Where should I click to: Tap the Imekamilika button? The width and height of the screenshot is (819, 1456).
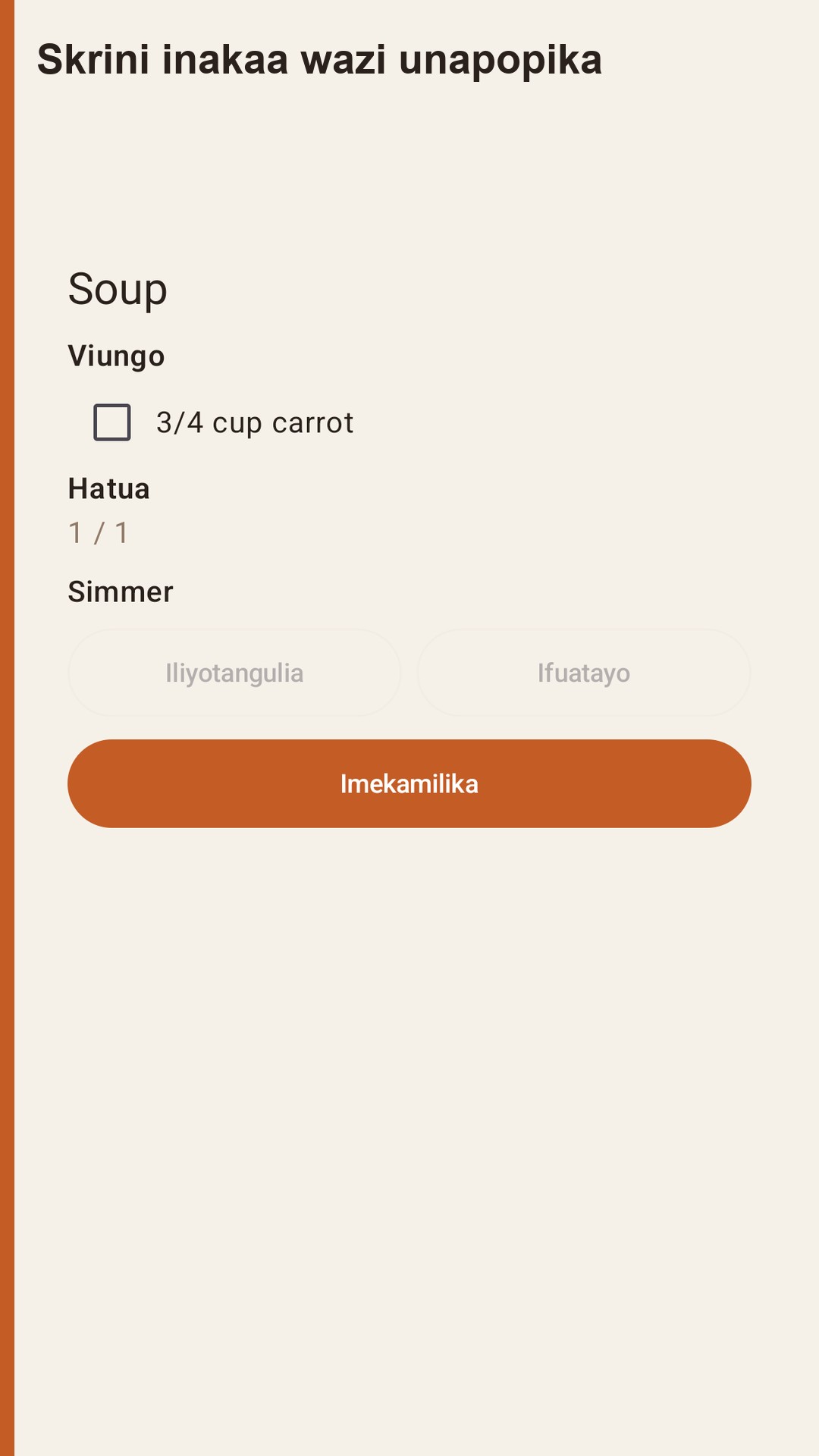tap(409, 783)
